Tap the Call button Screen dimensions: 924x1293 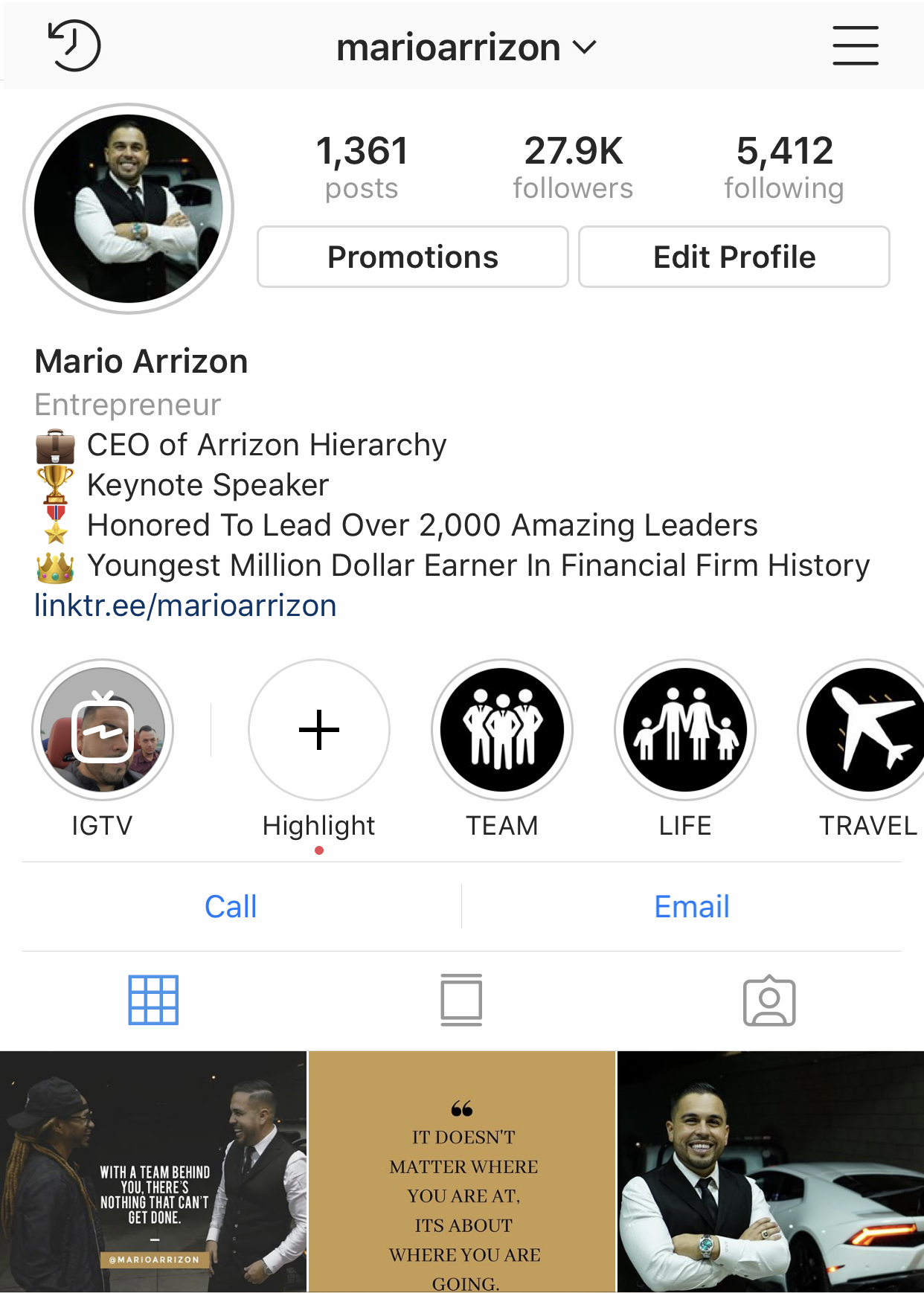tap(231, 907)
